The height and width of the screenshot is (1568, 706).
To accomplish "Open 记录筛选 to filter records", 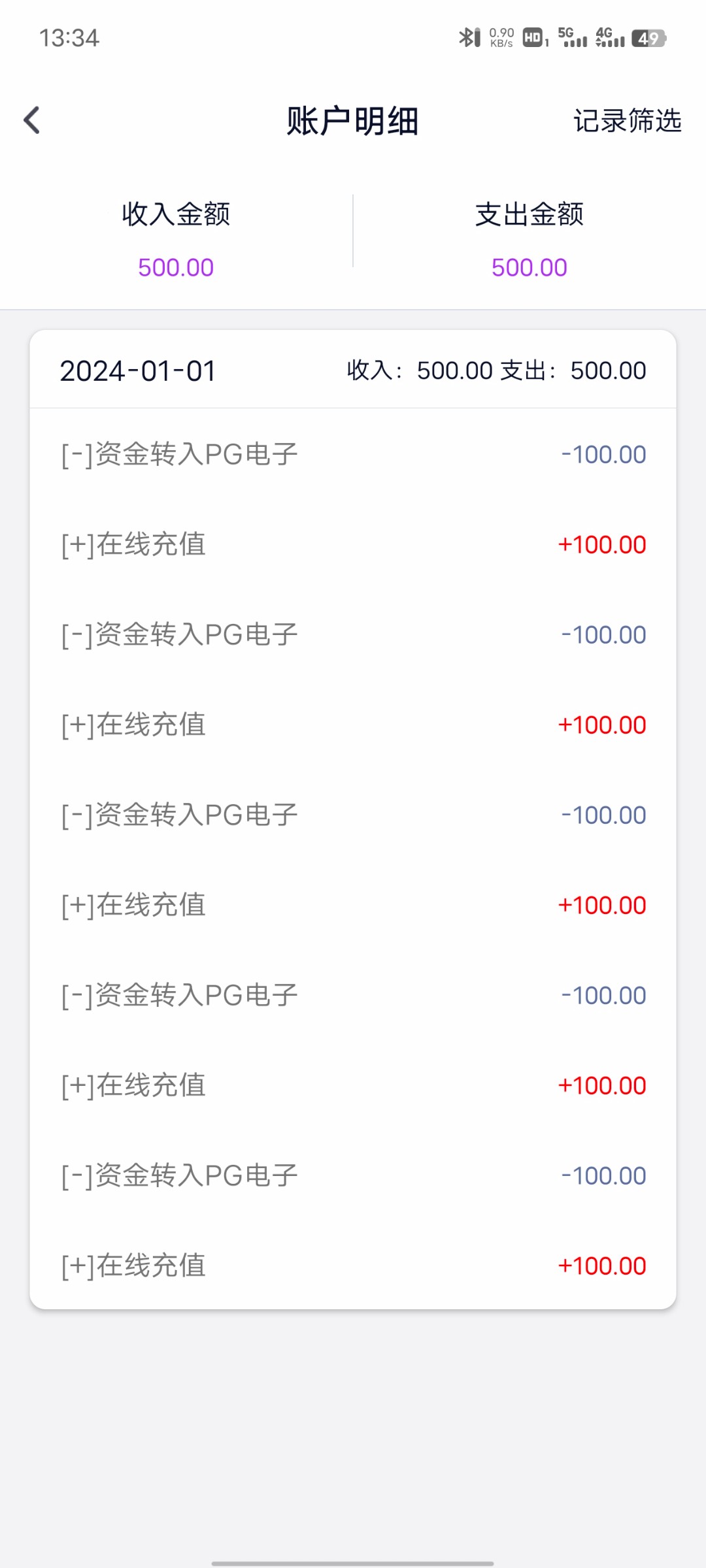I will (x=627, y=121).
